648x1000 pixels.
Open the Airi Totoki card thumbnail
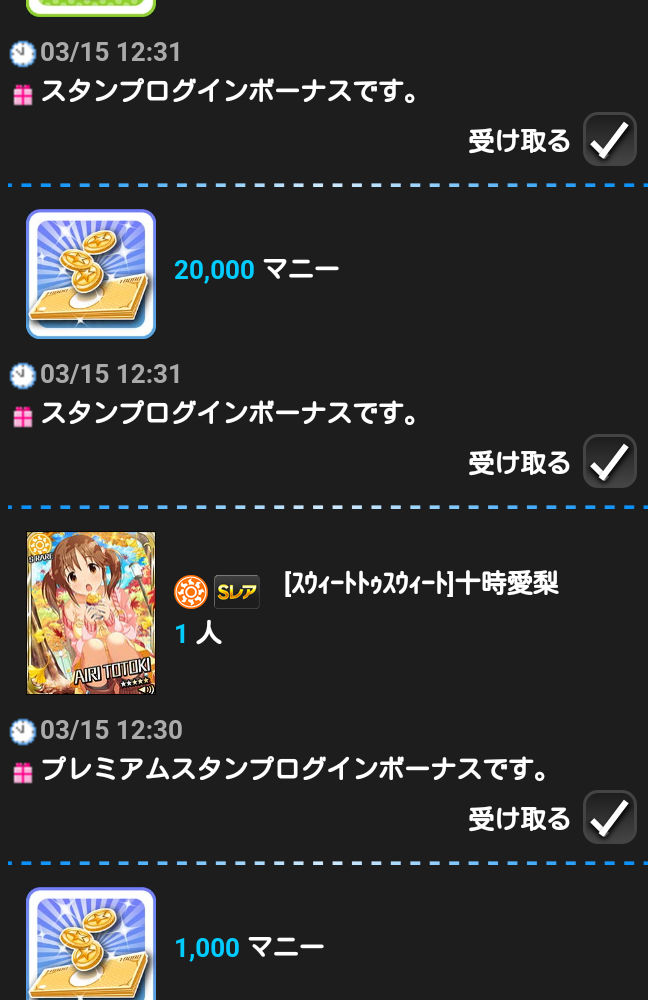coord(91,613)
